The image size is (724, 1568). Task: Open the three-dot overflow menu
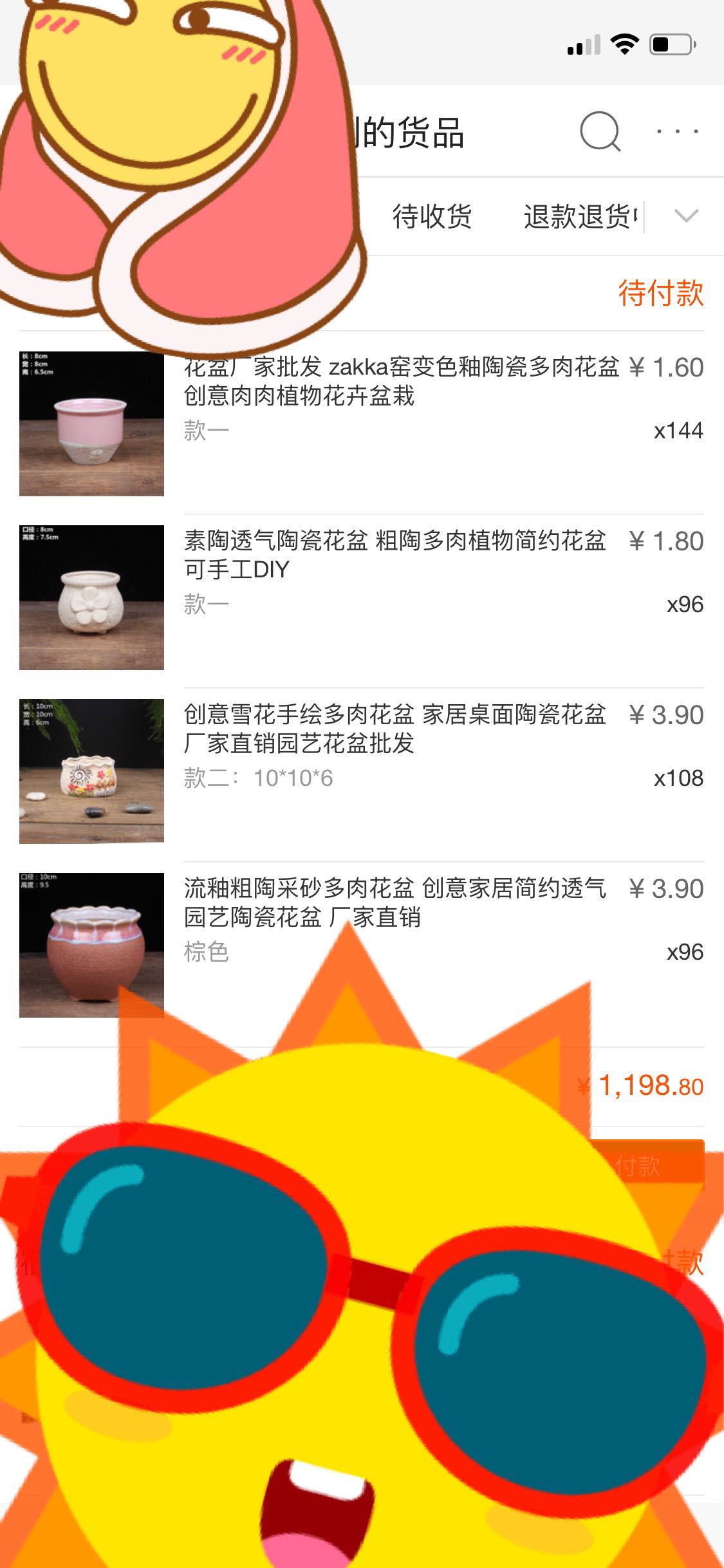677,132
